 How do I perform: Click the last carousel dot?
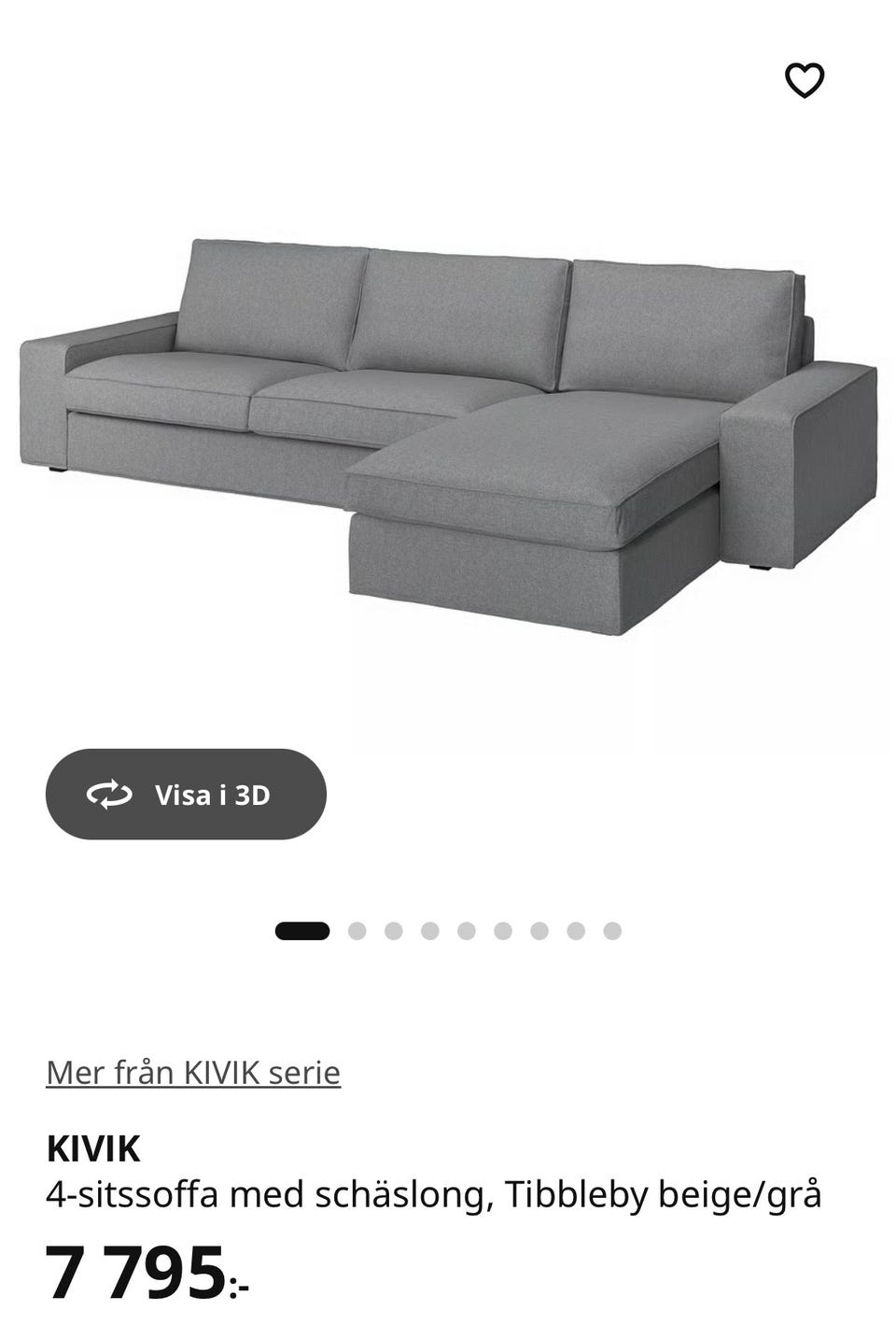click(x=611, y=930)
